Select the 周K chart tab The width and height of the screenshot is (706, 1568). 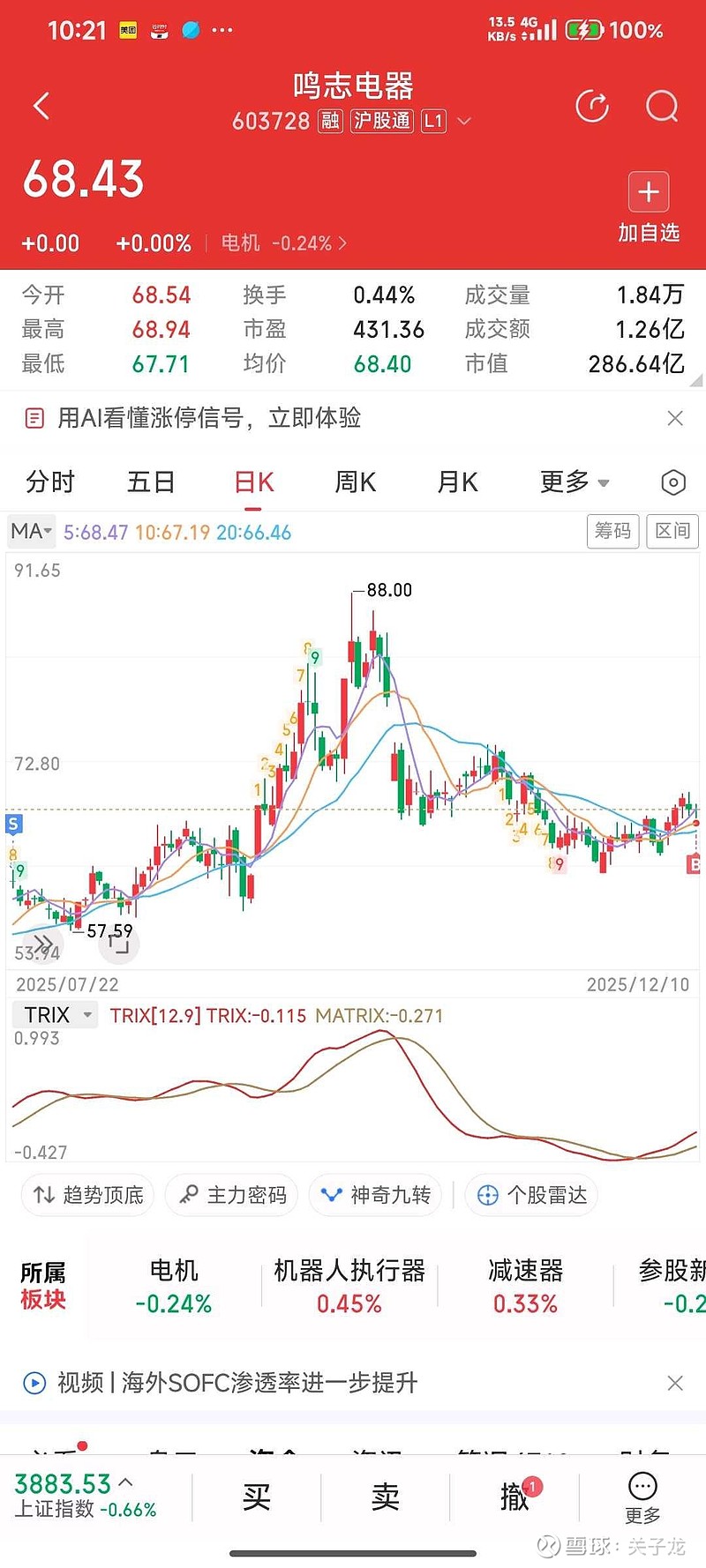pyautogui.click(x=355, y=482)
